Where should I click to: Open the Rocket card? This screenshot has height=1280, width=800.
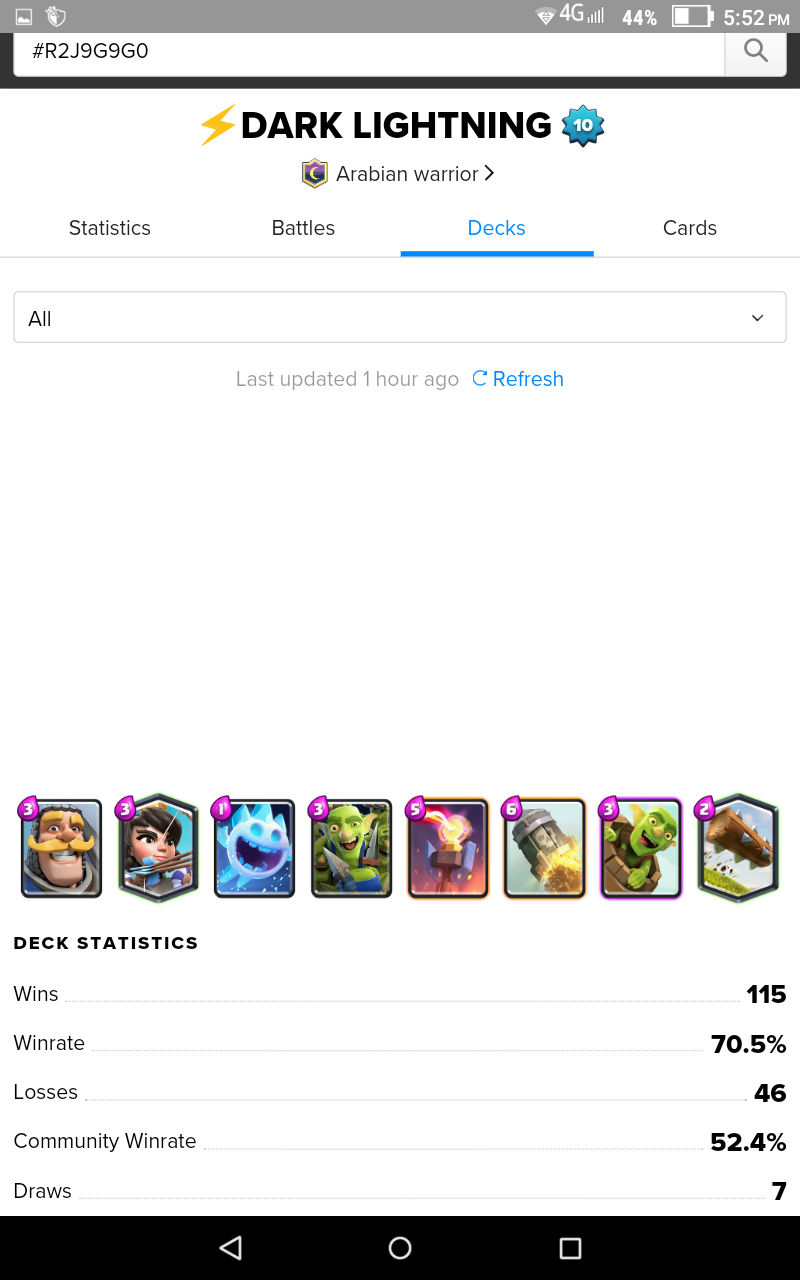click(x=544, y=848)
